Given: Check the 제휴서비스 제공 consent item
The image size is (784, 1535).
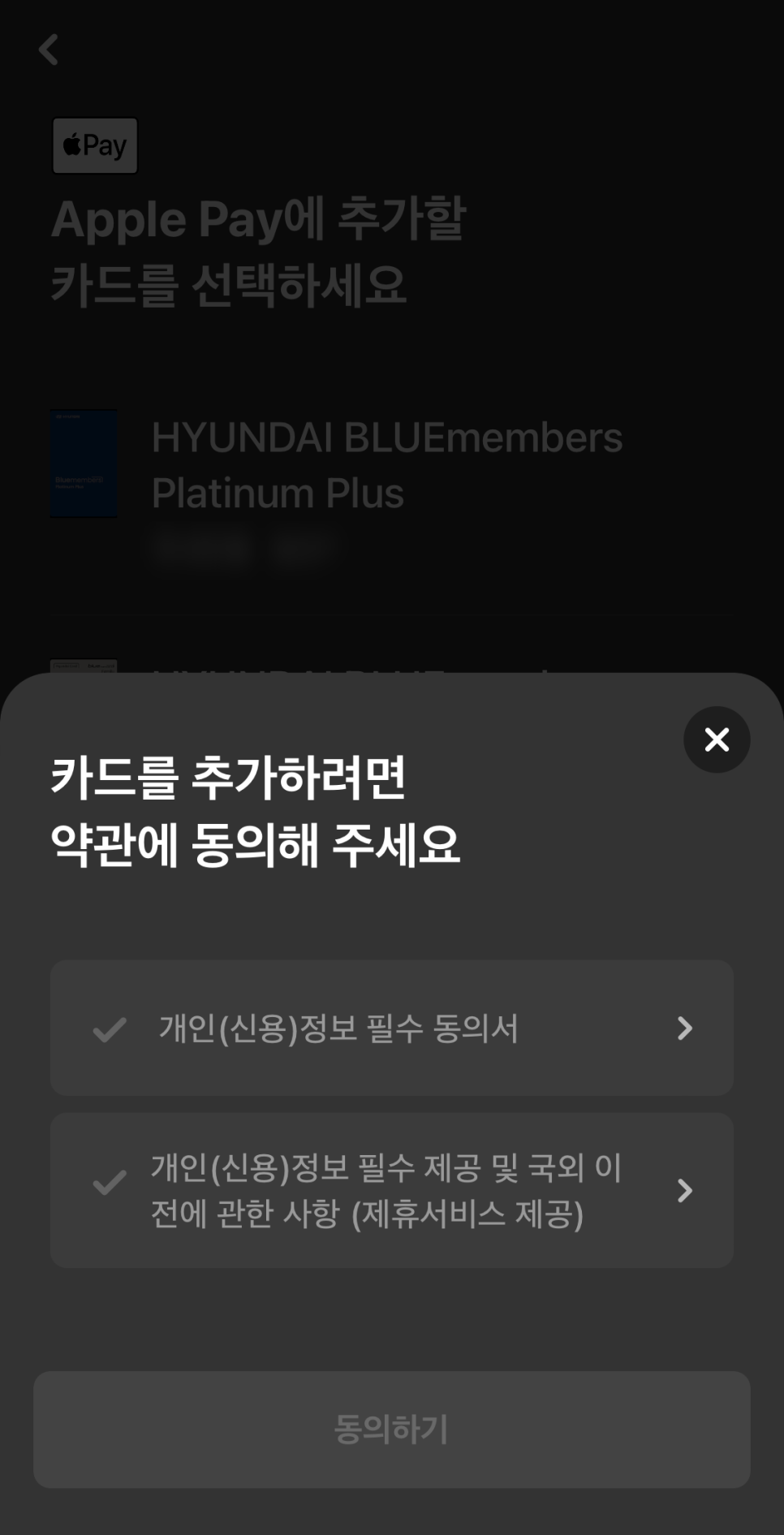Looking at the screenshot, I should [110, 1183].
